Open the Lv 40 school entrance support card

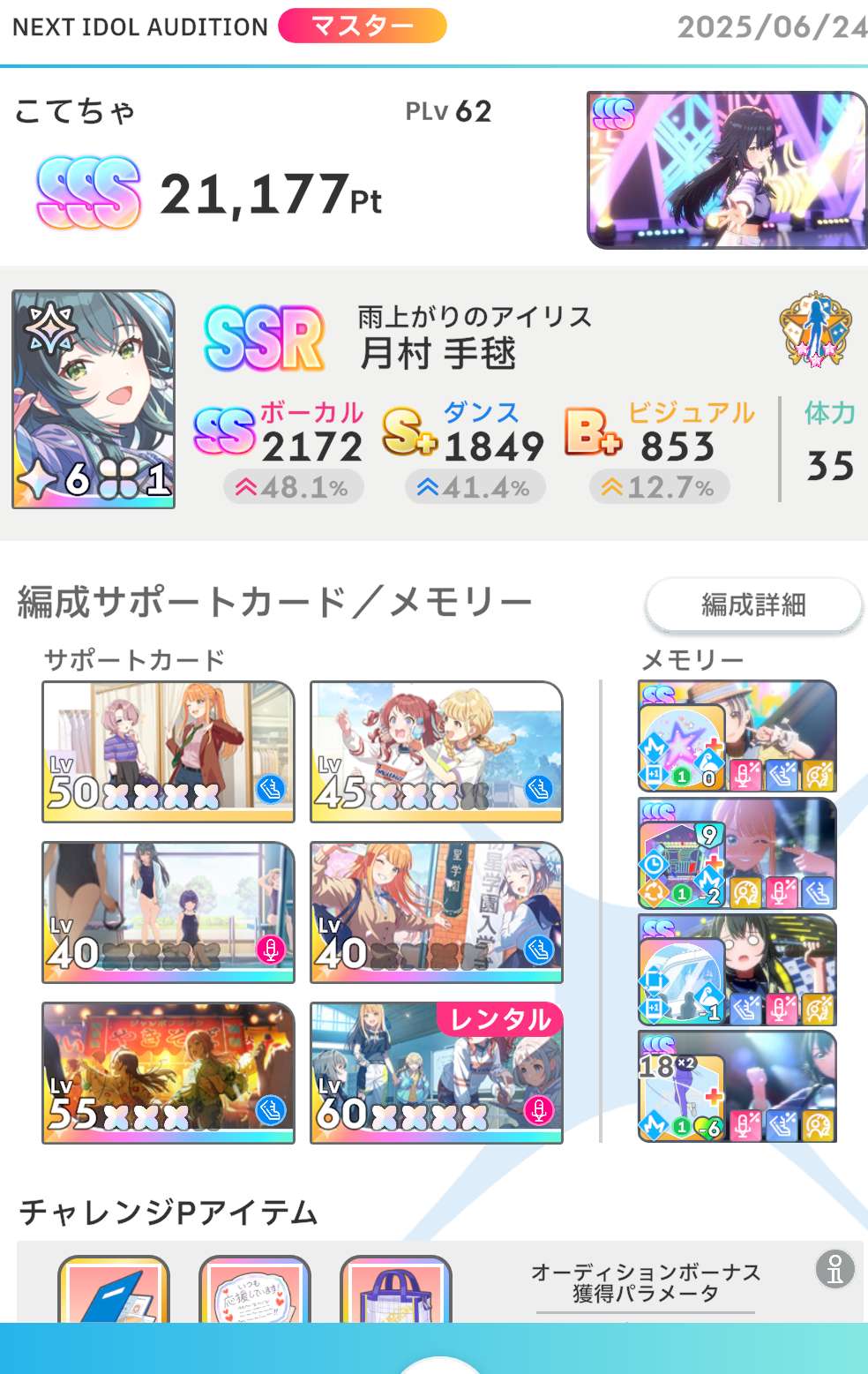tap(437, 912)
